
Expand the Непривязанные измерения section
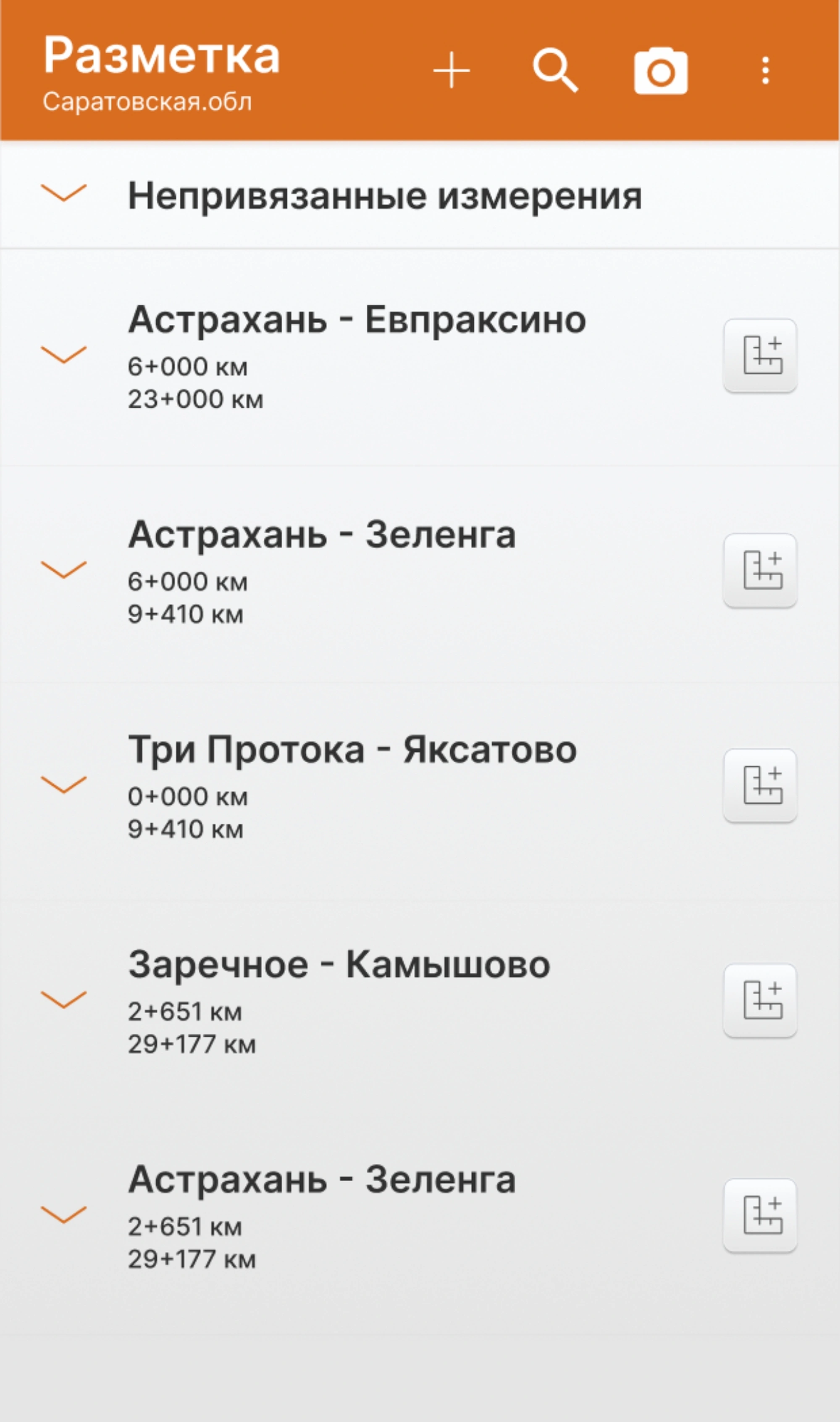tap(64, 192)
